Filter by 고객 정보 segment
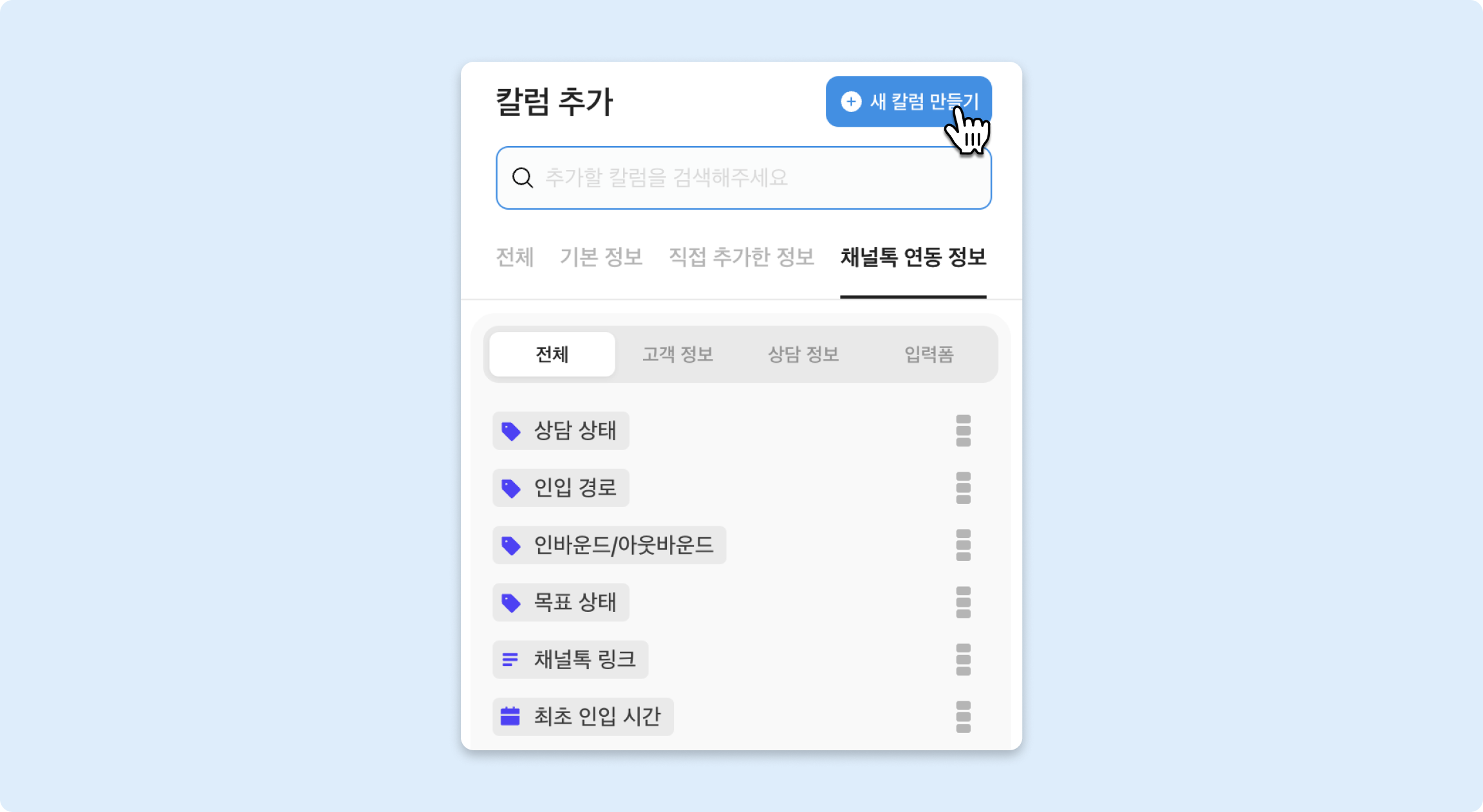This screenshot has width=1483, height=812. coord(678,355)
